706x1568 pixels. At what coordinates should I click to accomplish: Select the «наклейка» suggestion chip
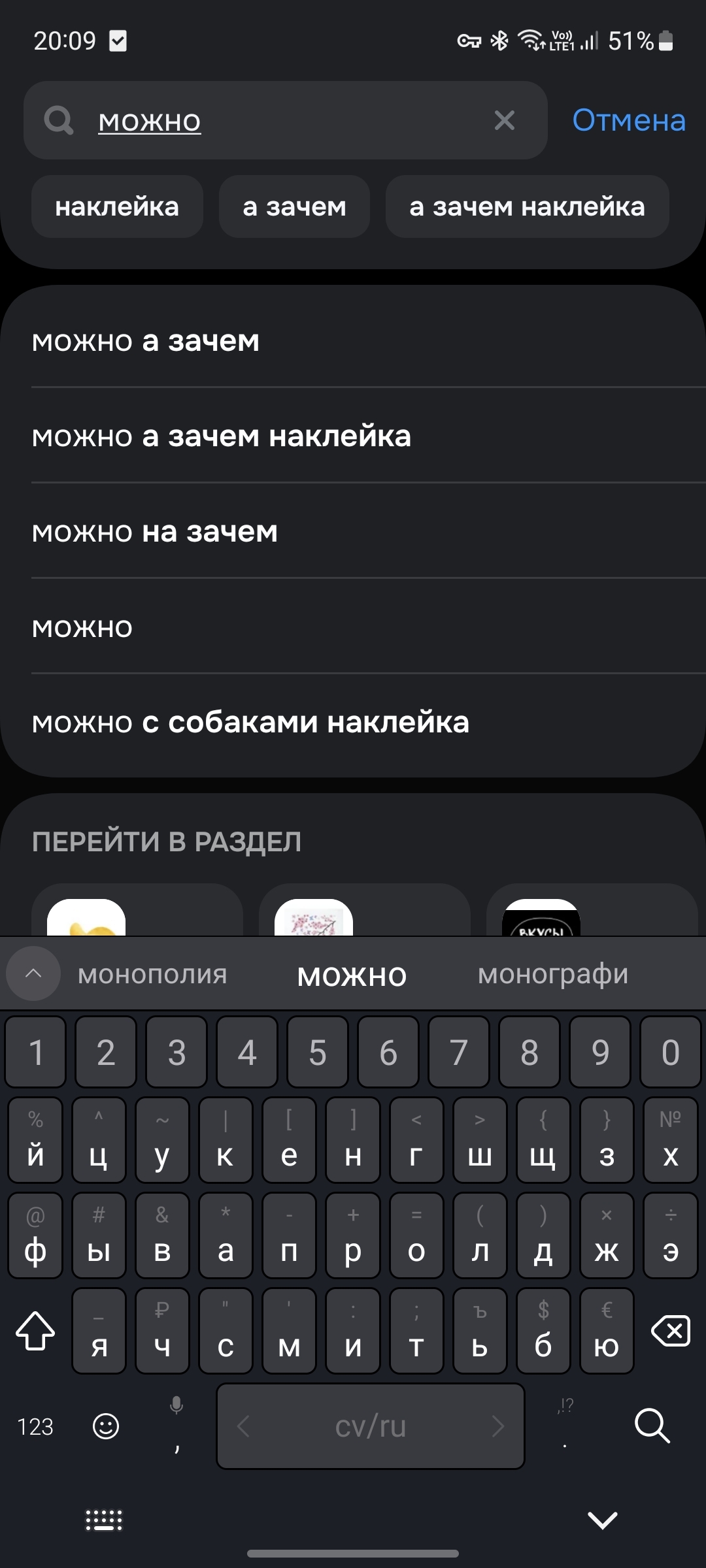[x=117, y=206]
